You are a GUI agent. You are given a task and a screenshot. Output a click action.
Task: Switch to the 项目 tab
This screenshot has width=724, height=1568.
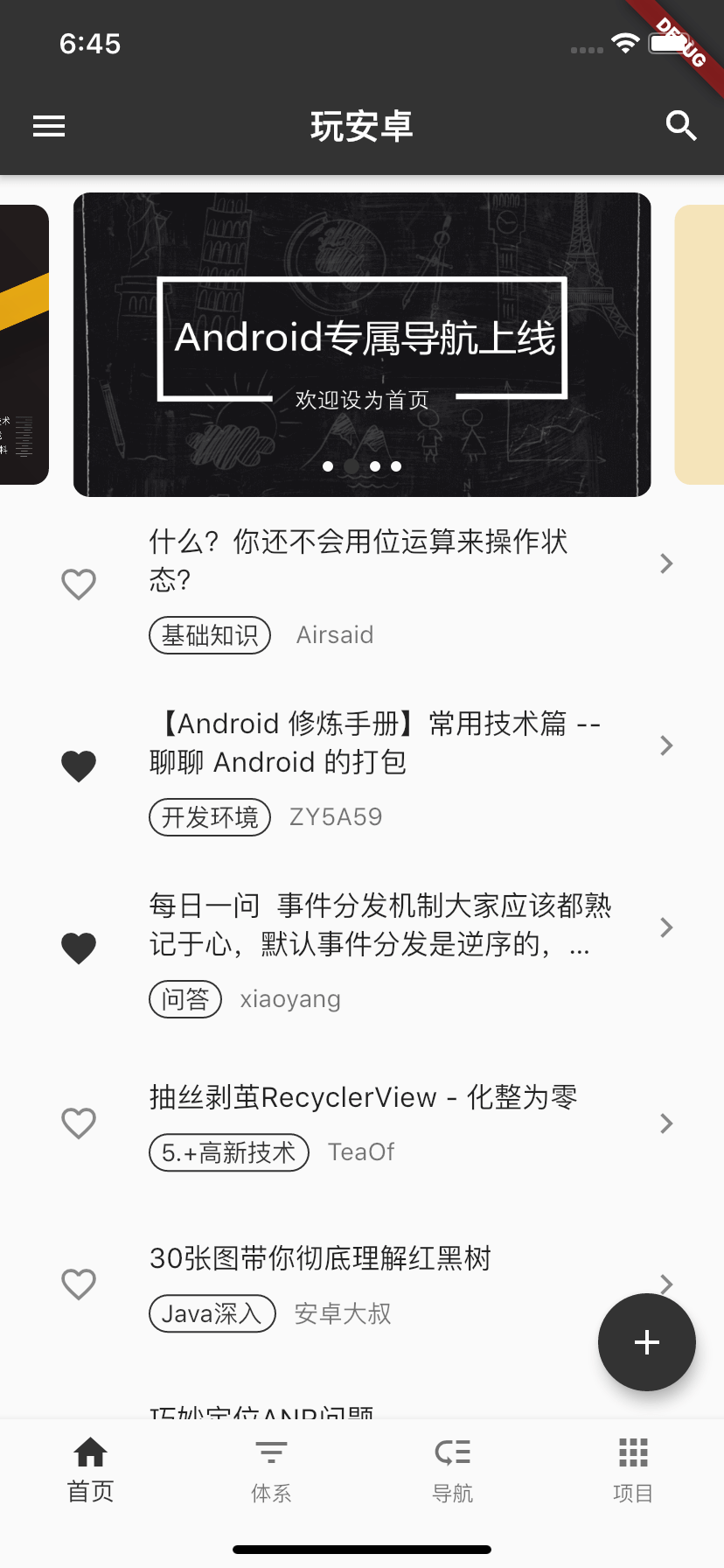pyautogui.click(x=633, y=1470)
